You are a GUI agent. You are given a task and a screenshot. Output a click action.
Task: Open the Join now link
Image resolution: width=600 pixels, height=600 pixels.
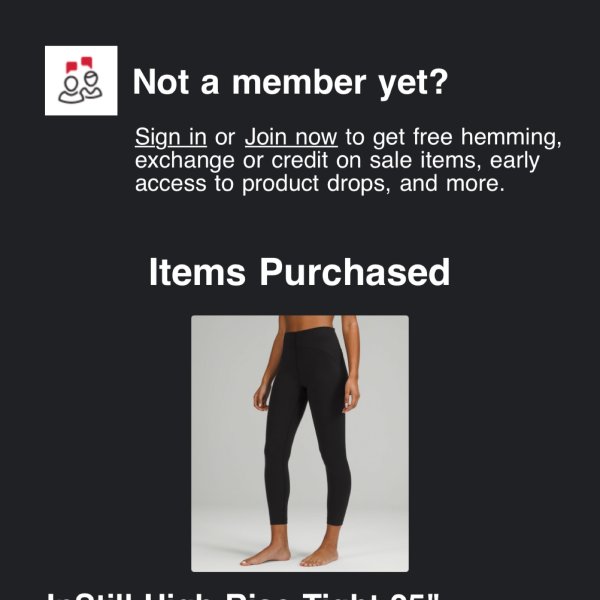(x=291, y=138)
